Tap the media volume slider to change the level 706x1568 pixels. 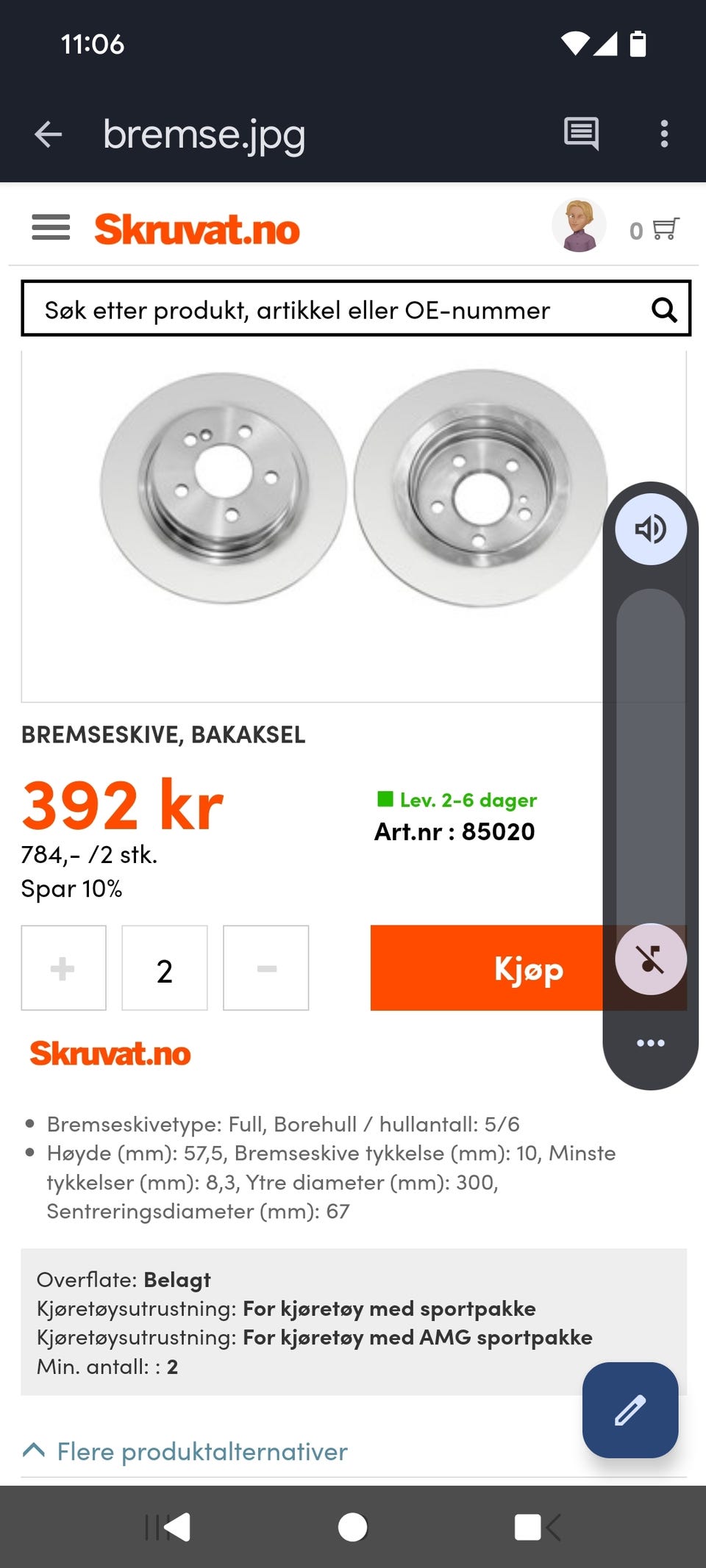point(651,757)
